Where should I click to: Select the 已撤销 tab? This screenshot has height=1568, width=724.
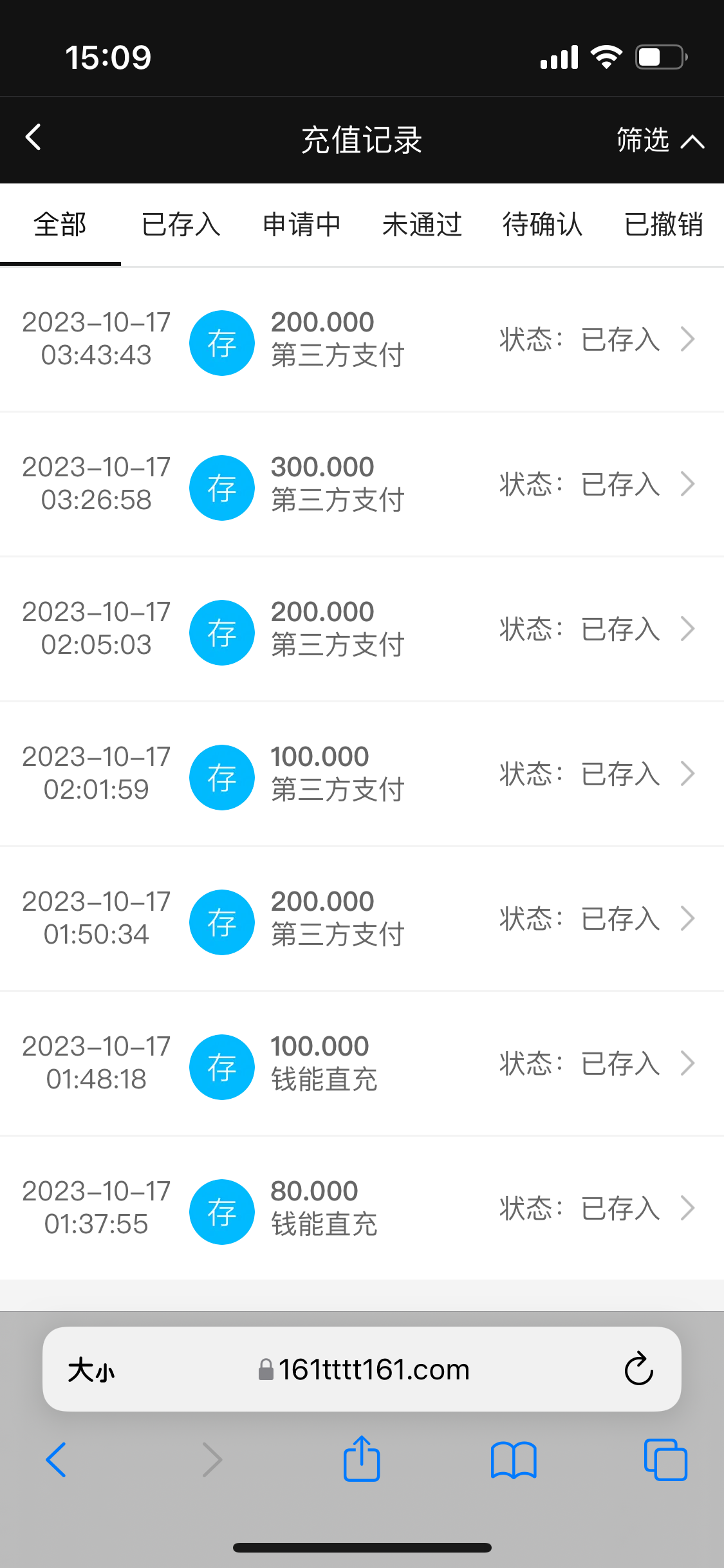(x=664, y=225)
